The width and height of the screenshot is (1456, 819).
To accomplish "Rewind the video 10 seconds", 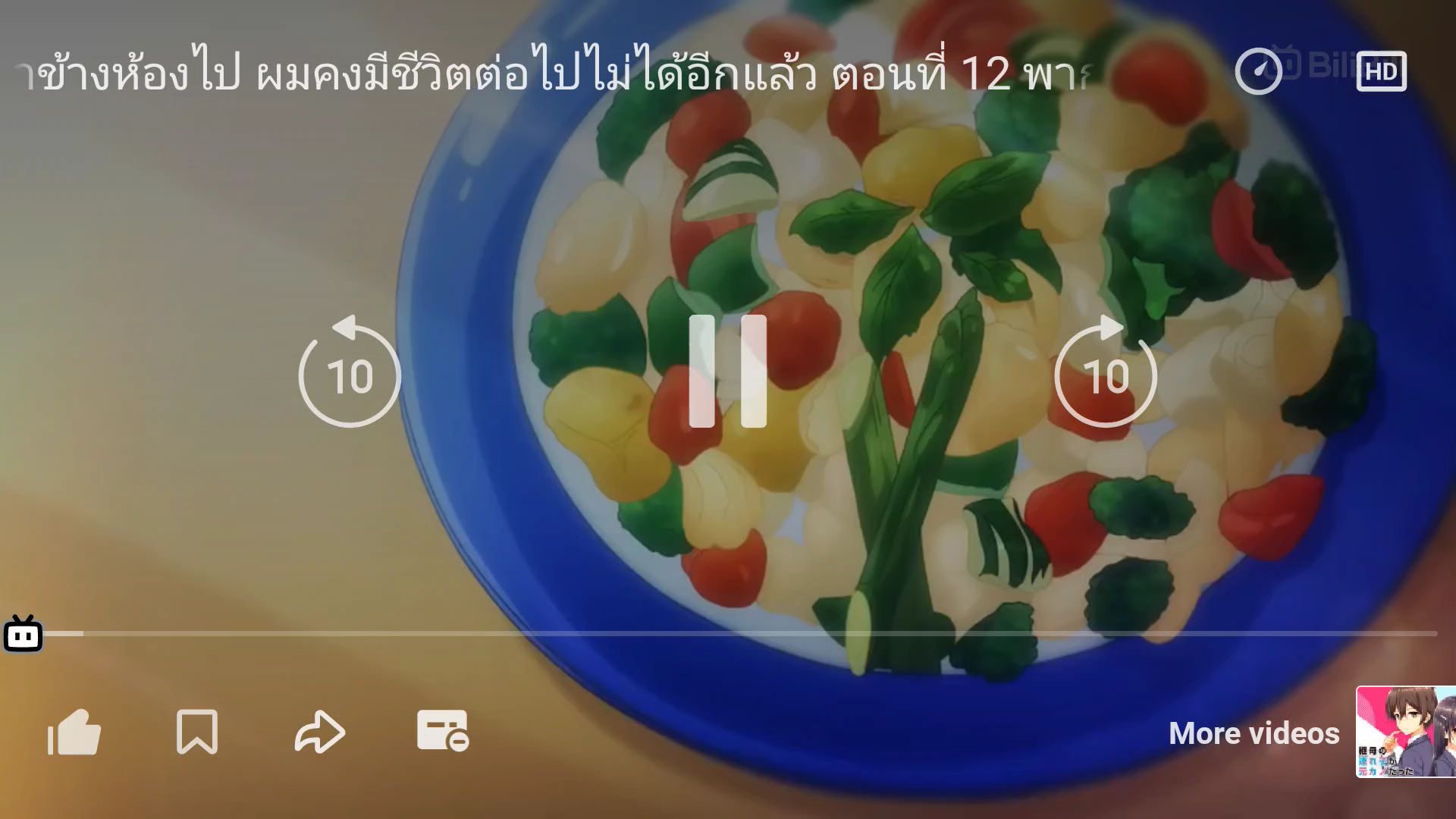I will tap(350, 372).
